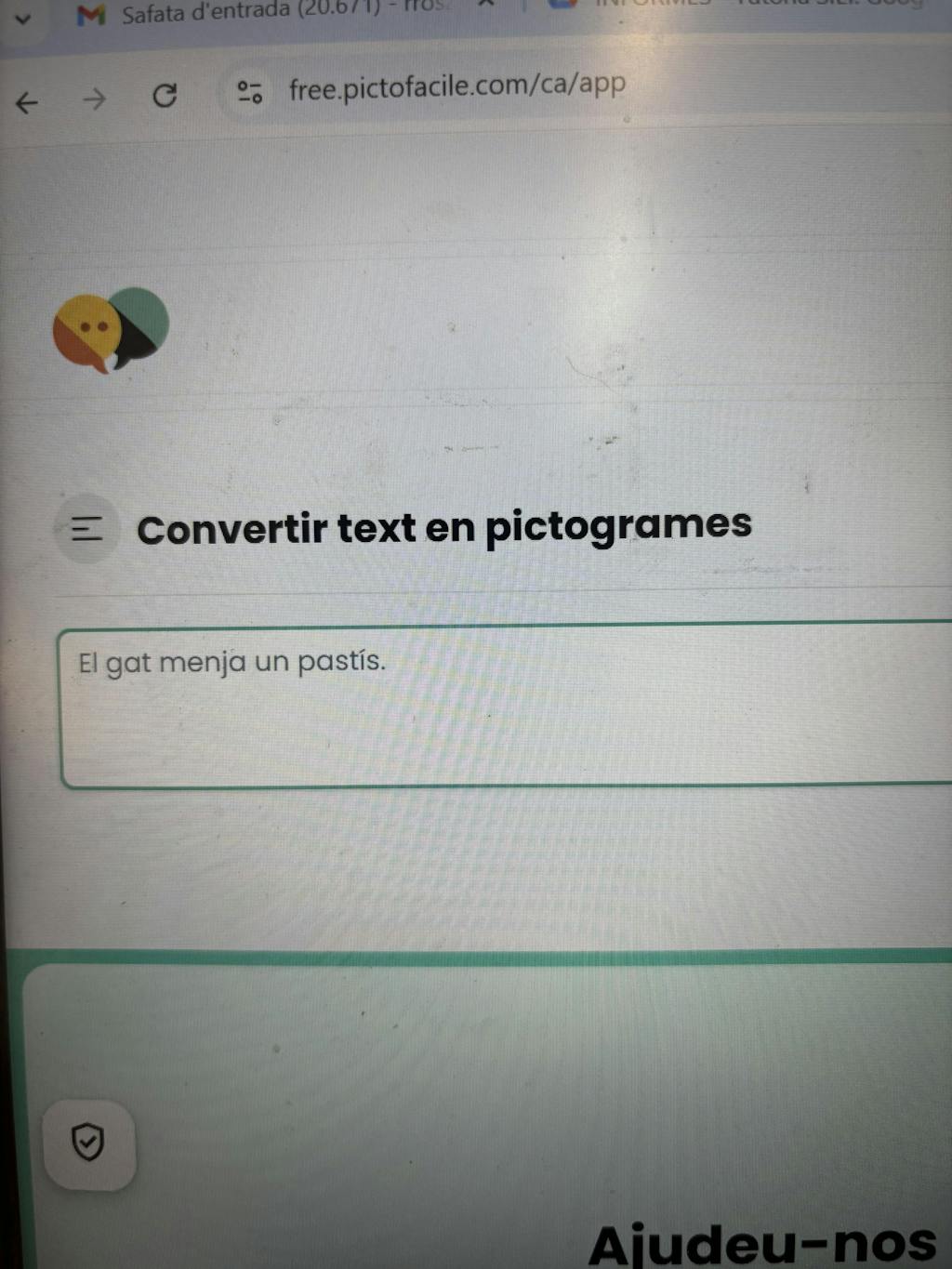Open the site settings icon in address bar
The width and height of the screenshot is (952, 1269).
(249, 92)
